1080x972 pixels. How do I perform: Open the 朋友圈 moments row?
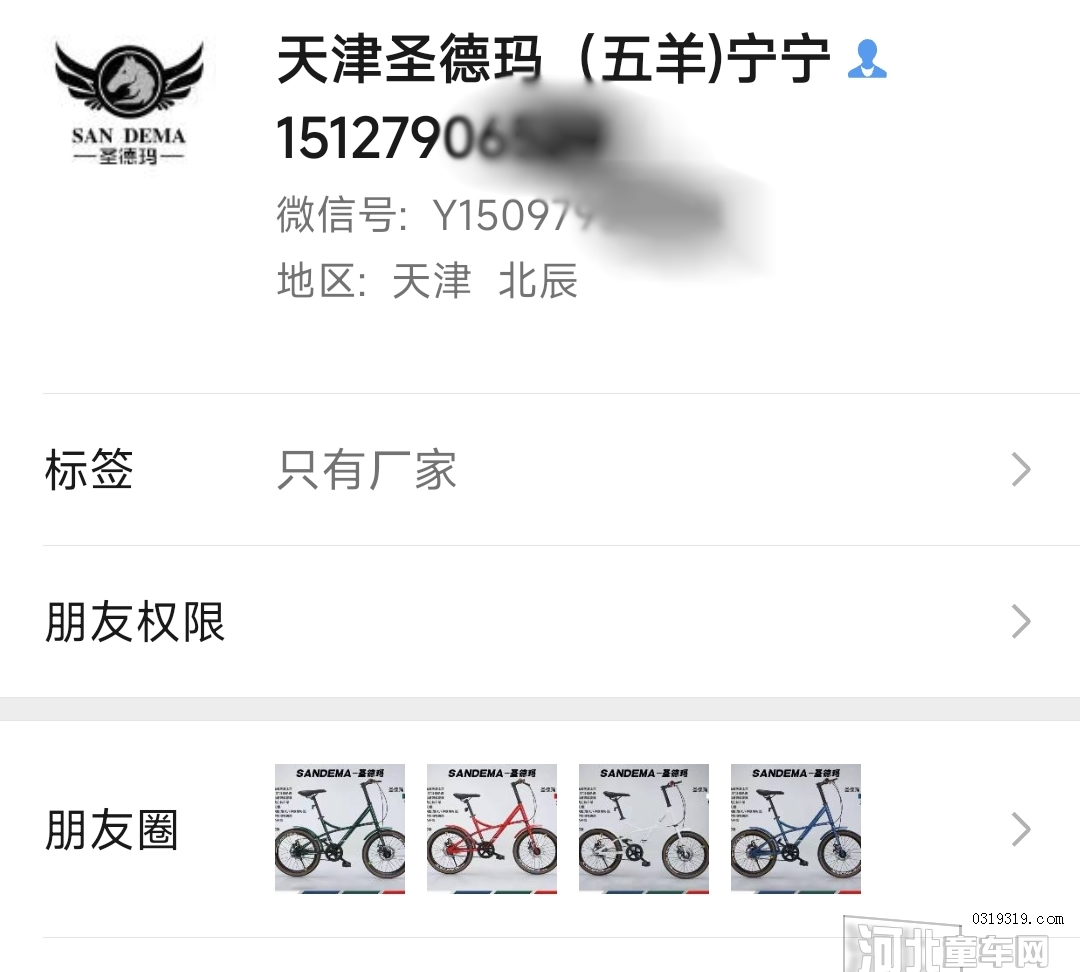(540, 829)
